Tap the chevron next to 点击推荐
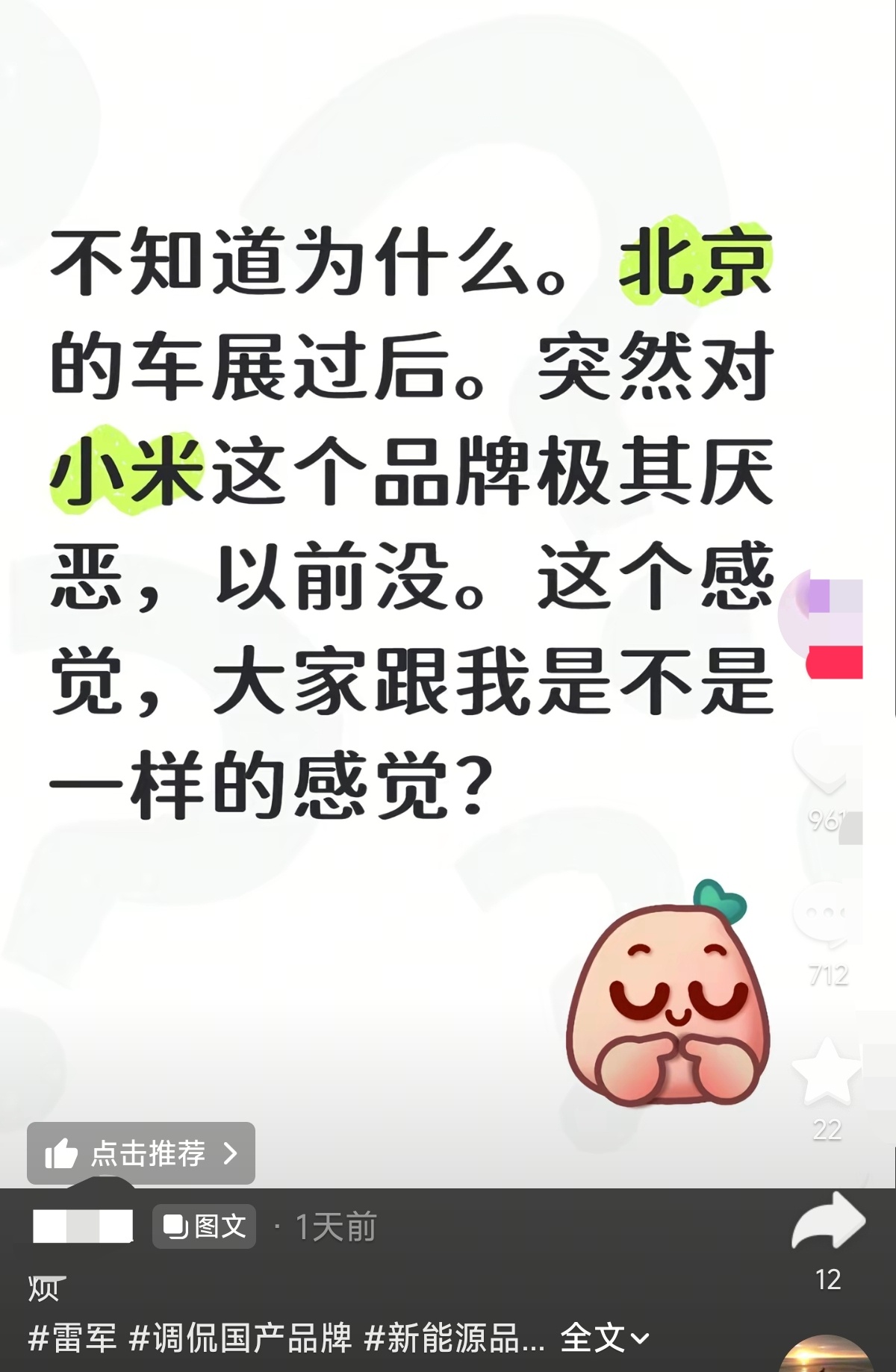This screenshot has width=896, height=1372. pyautogui.click(x=229, y=1153)
